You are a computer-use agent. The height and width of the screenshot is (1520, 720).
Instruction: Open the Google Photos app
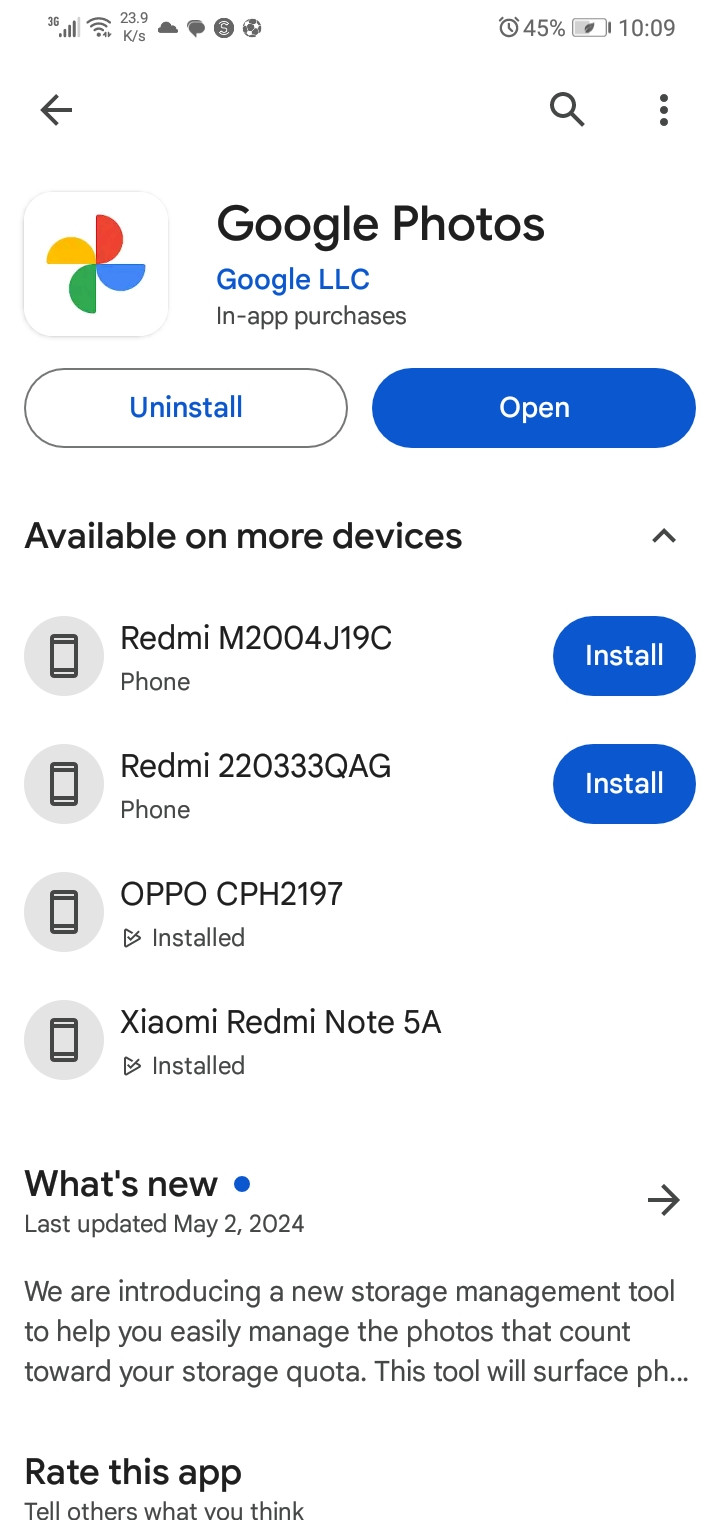coord(534,408)
